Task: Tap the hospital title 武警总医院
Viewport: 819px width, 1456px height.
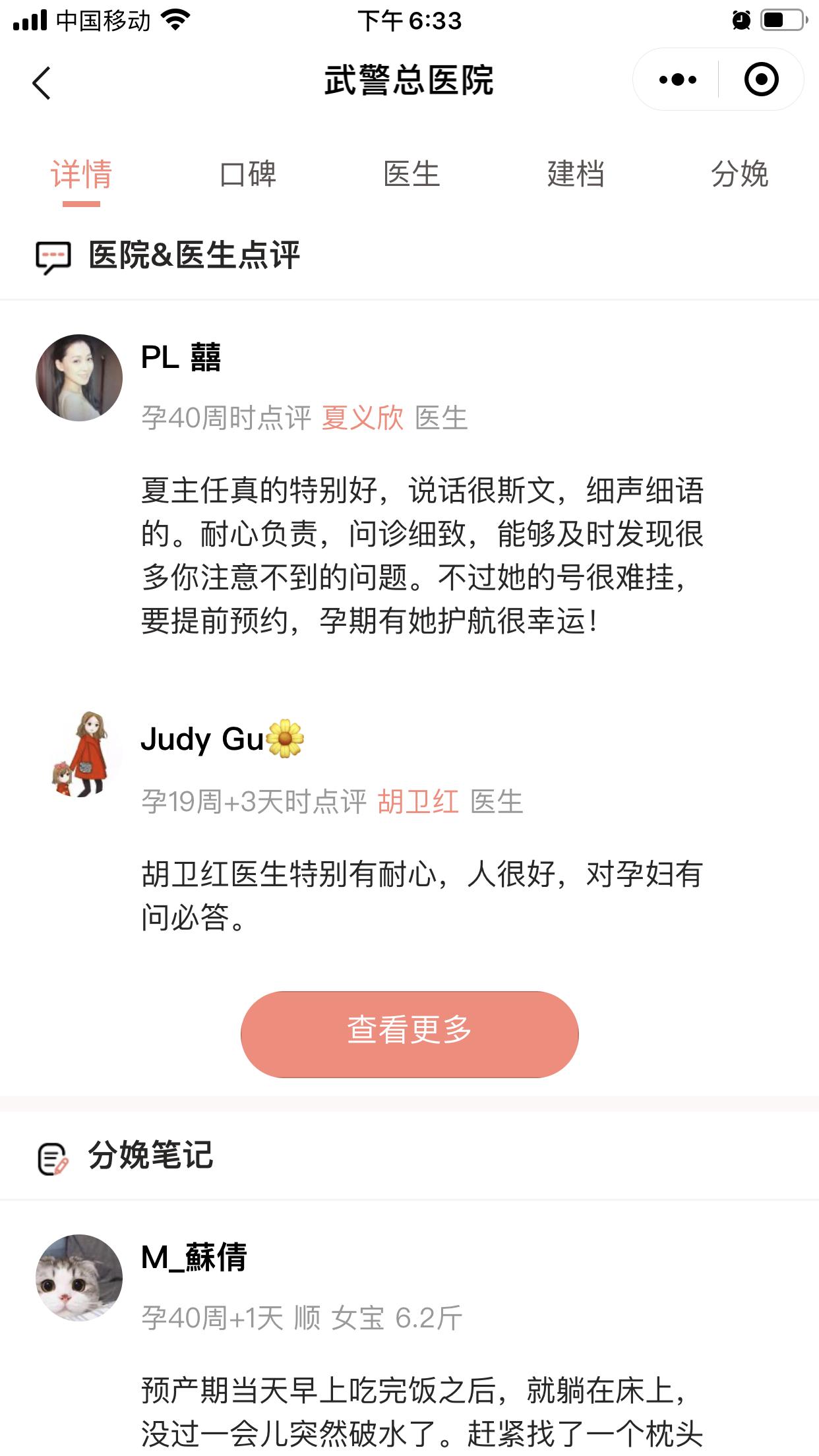Action: tap(409, 79)
